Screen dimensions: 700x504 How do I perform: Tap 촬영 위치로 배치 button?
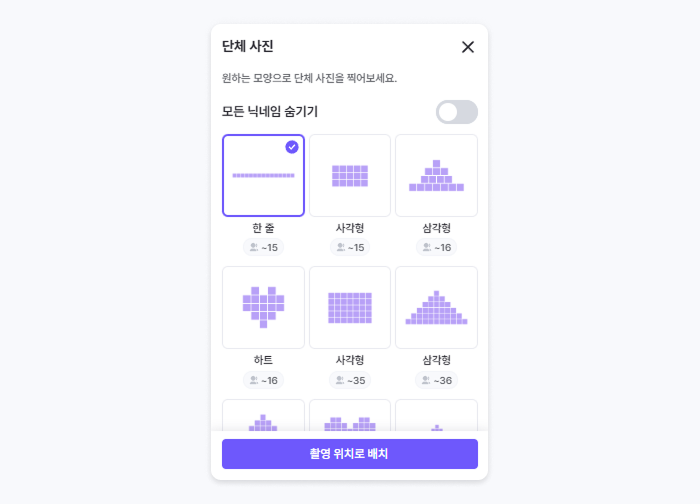[350, 454]
